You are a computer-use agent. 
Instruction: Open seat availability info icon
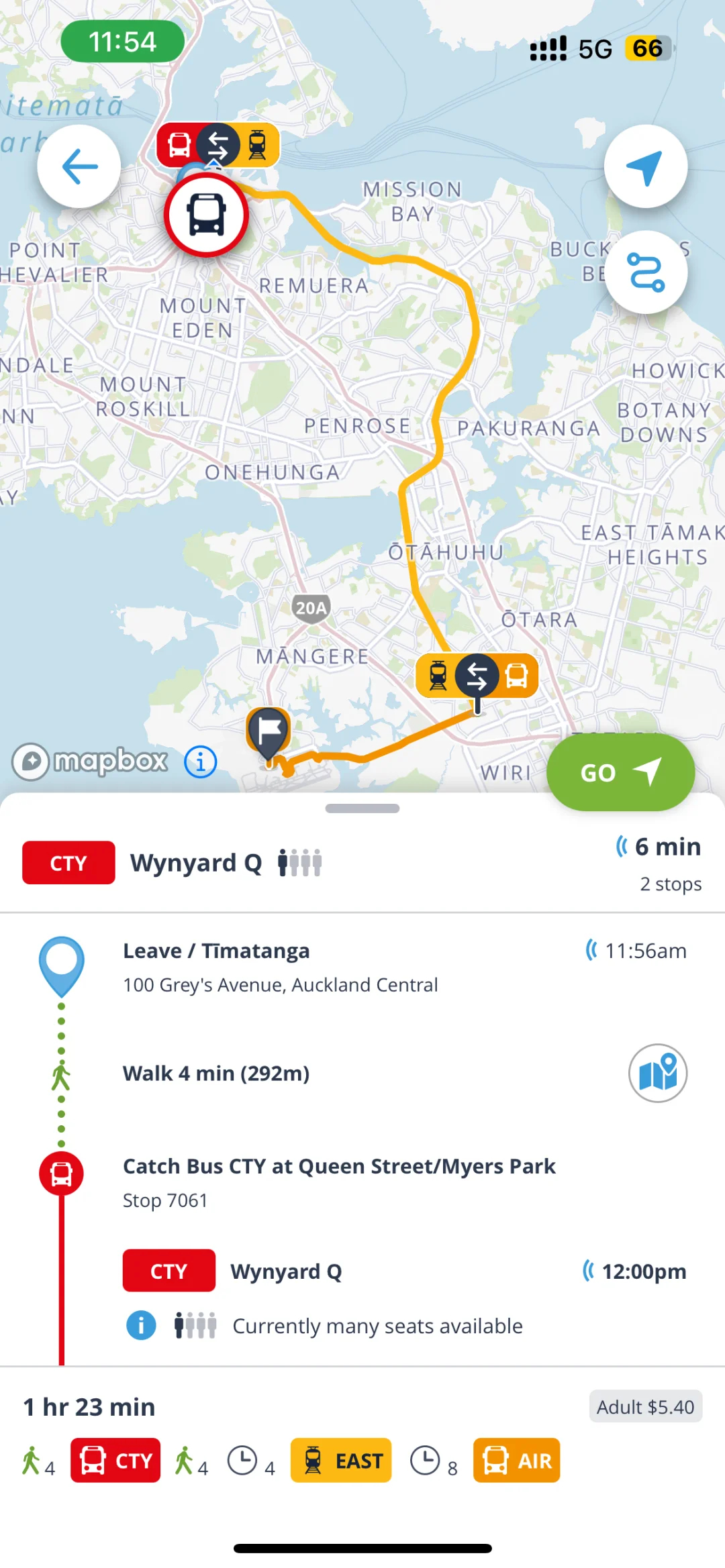(x=141, y=1325)
